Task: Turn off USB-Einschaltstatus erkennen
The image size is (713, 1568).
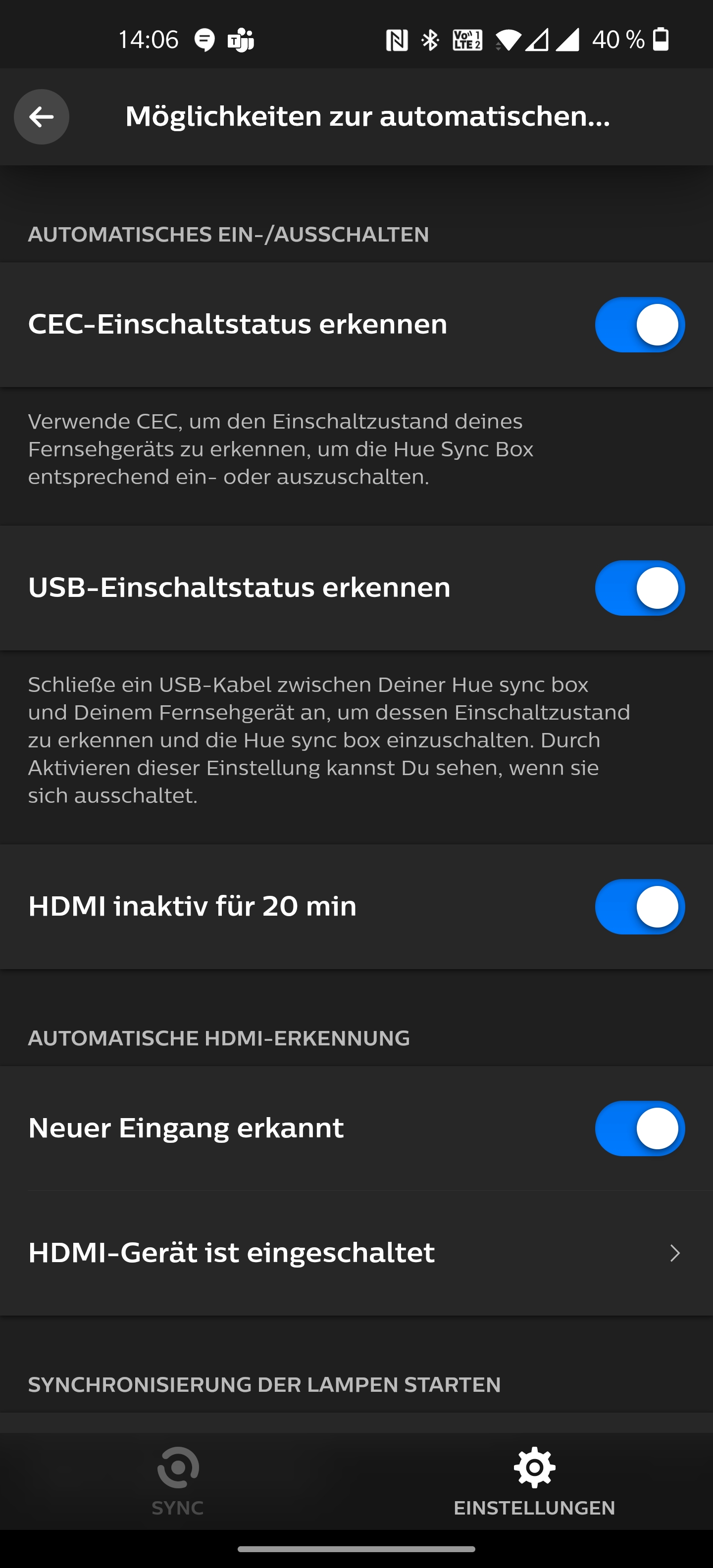Action: (639, 588)
